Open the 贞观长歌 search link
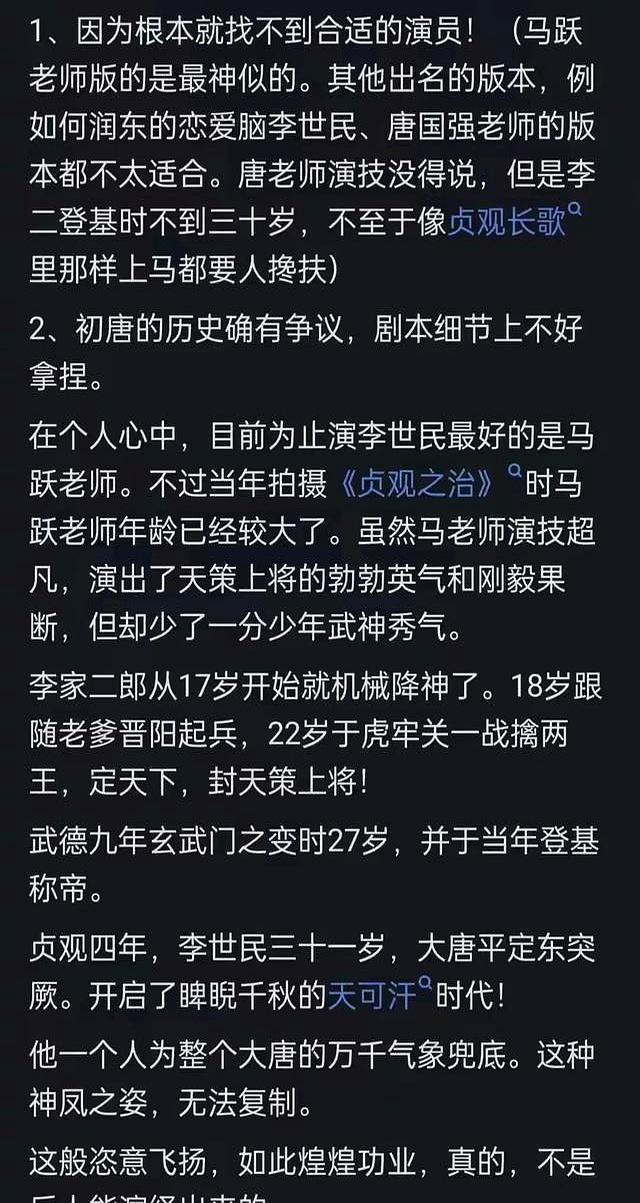This screenshot has height=1203, width=640. tap(507, 221)
